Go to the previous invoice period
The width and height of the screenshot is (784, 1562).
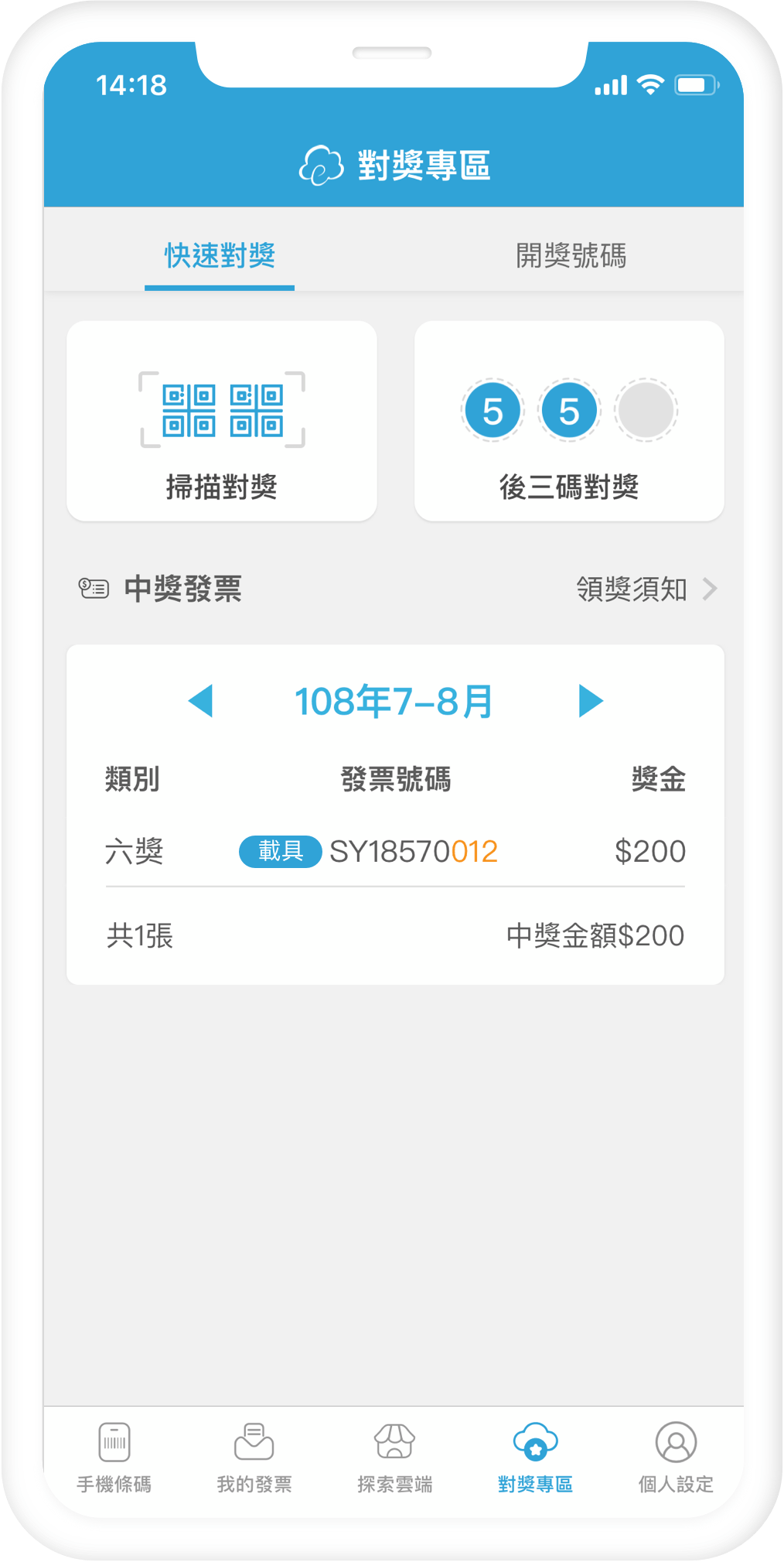(x=201, y=701)
